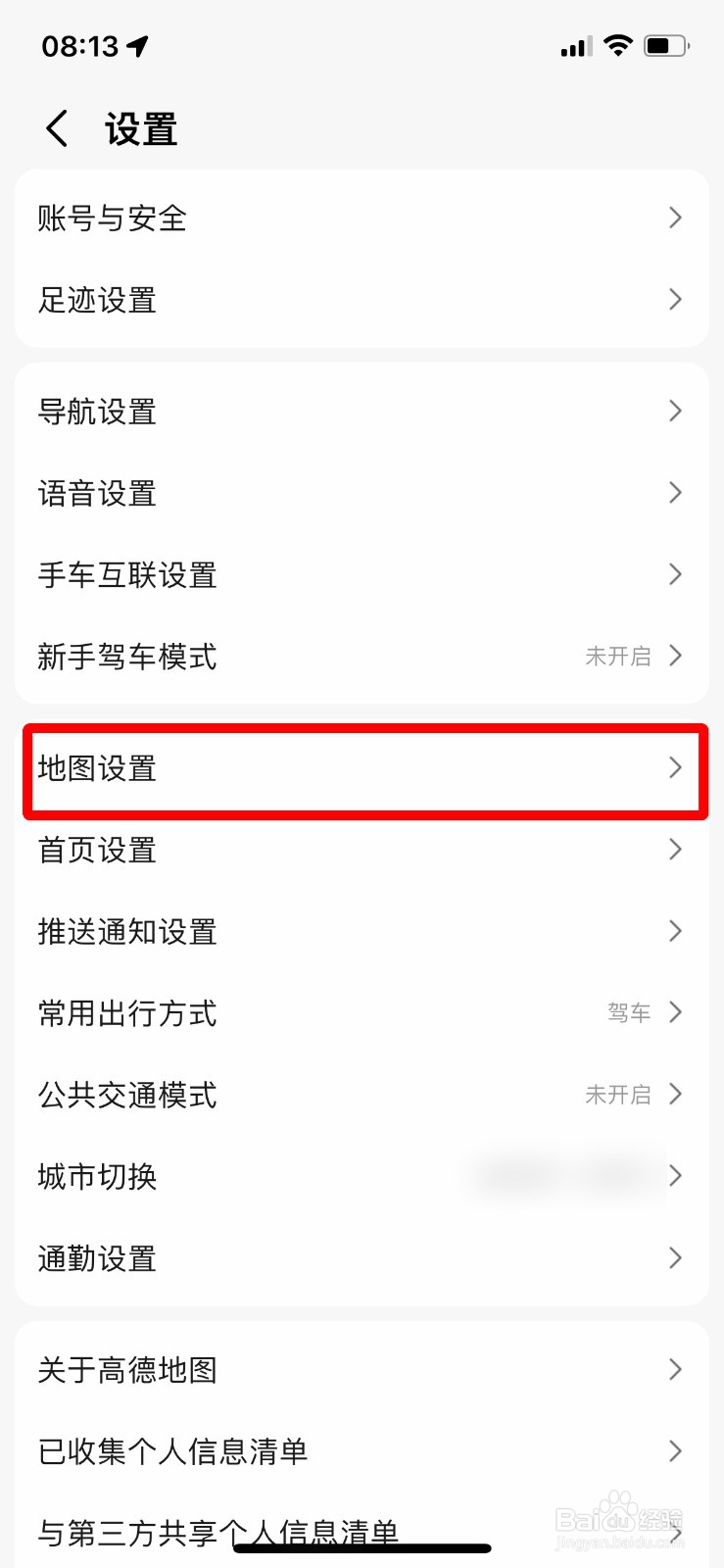Screen dimensions: 724x1568
Task: Tap the battery indicator
Action: click(x=664, y=44)
